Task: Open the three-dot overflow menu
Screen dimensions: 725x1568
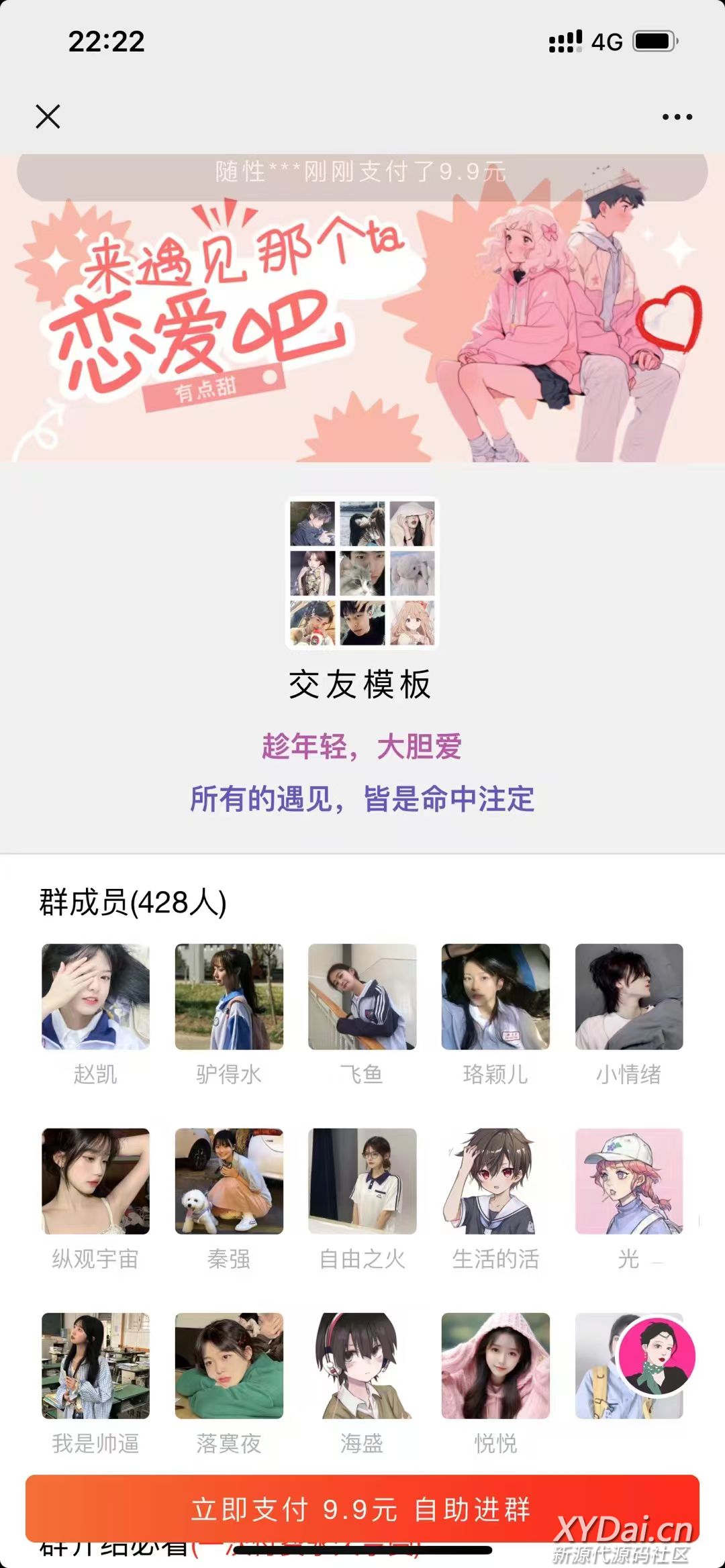Action: click(677, 117)
